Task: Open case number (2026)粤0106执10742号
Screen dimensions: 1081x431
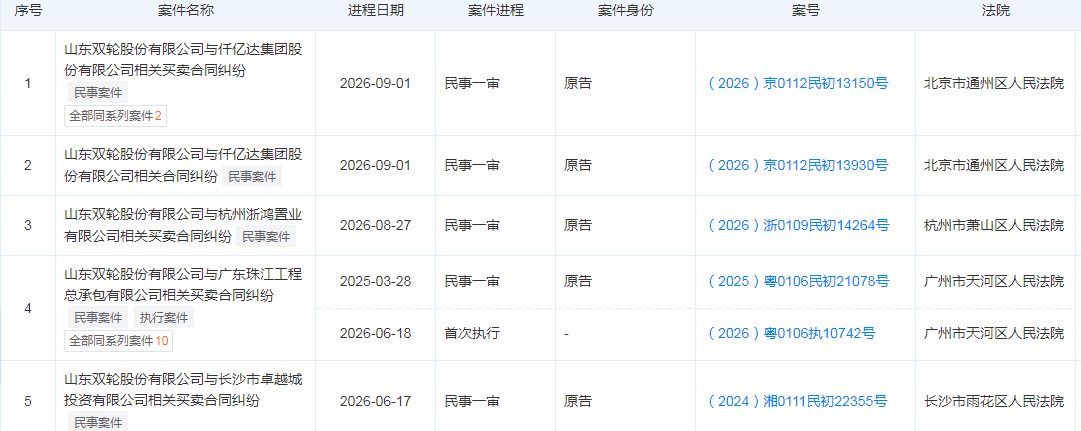Action: pyautogui.click(x=791, y=334)
